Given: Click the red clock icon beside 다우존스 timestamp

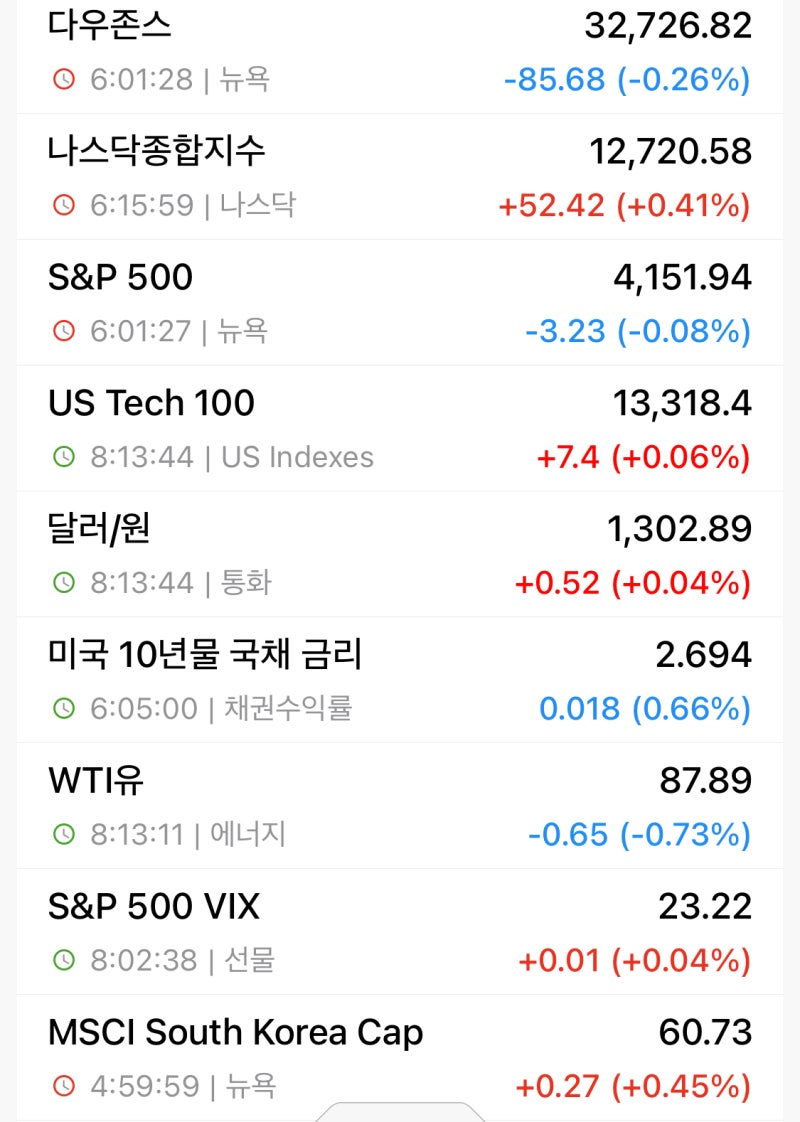Looking at the screenshot, I should point(64,80).
